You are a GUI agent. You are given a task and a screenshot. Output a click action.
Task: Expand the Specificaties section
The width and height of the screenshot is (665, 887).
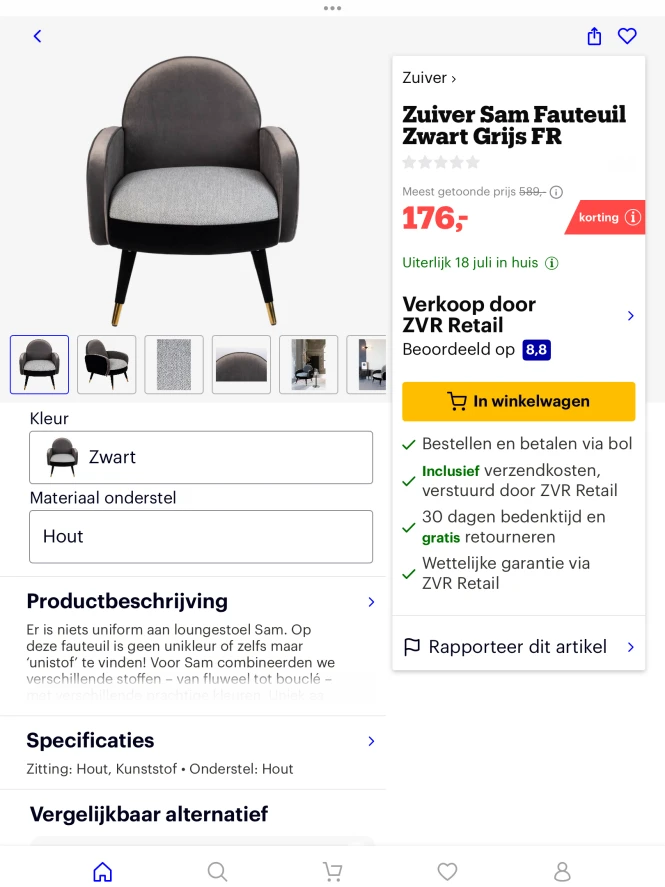[x=371, y=741]
